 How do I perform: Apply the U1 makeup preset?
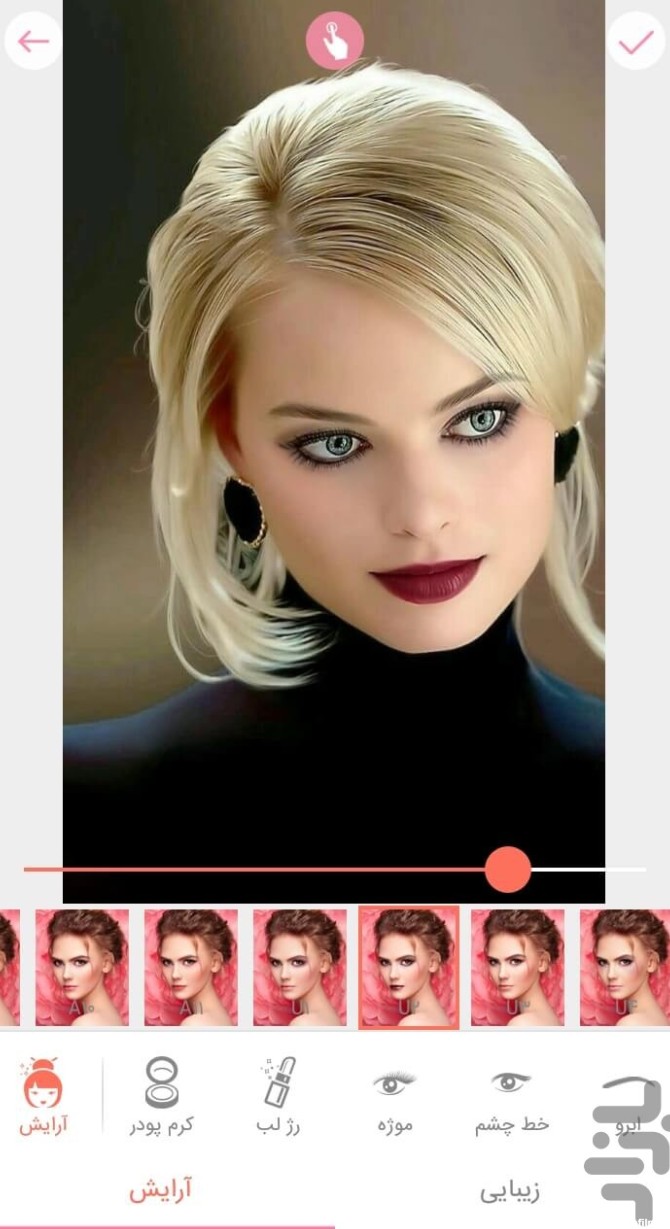click(x=300, y=967)
